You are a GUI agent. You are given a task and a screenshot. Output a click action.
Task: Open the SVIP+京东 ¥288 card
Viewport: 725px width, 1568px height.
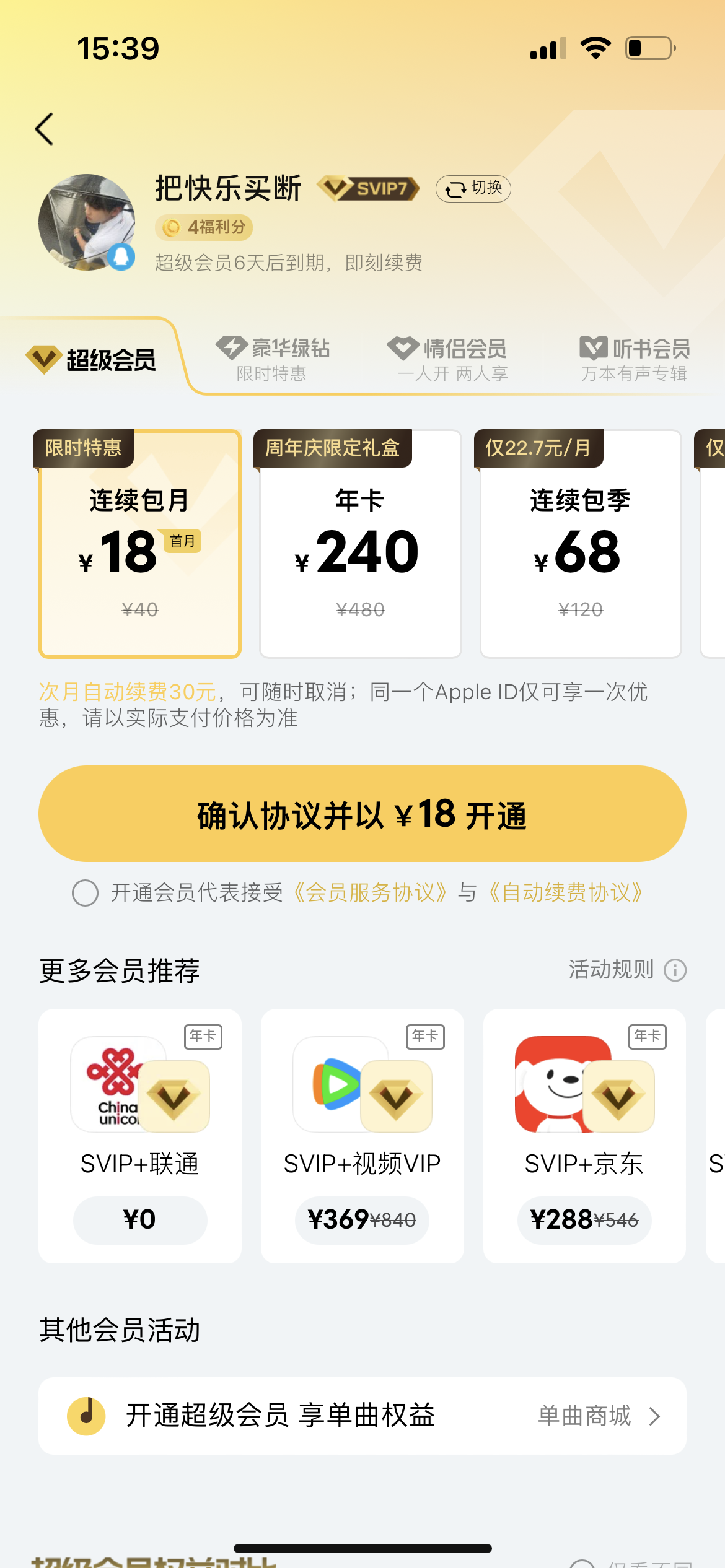[x=584, y=1136]
